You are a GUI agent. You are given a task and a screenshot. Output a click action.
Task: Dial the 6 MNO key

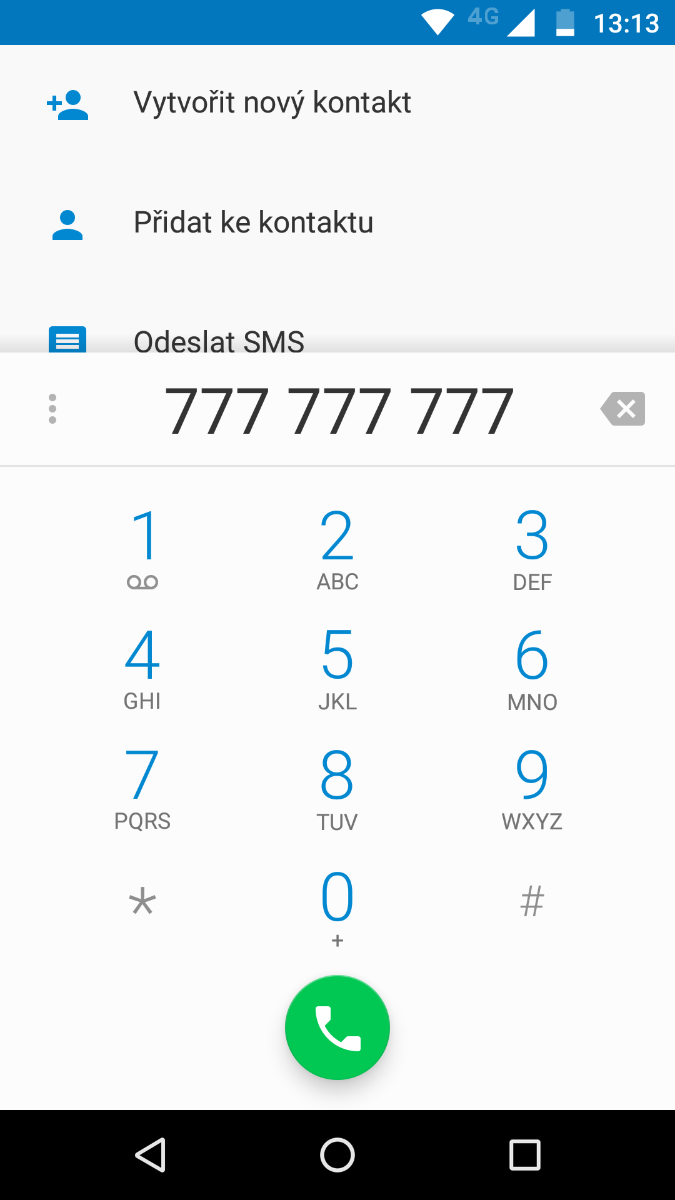point(532,668)
